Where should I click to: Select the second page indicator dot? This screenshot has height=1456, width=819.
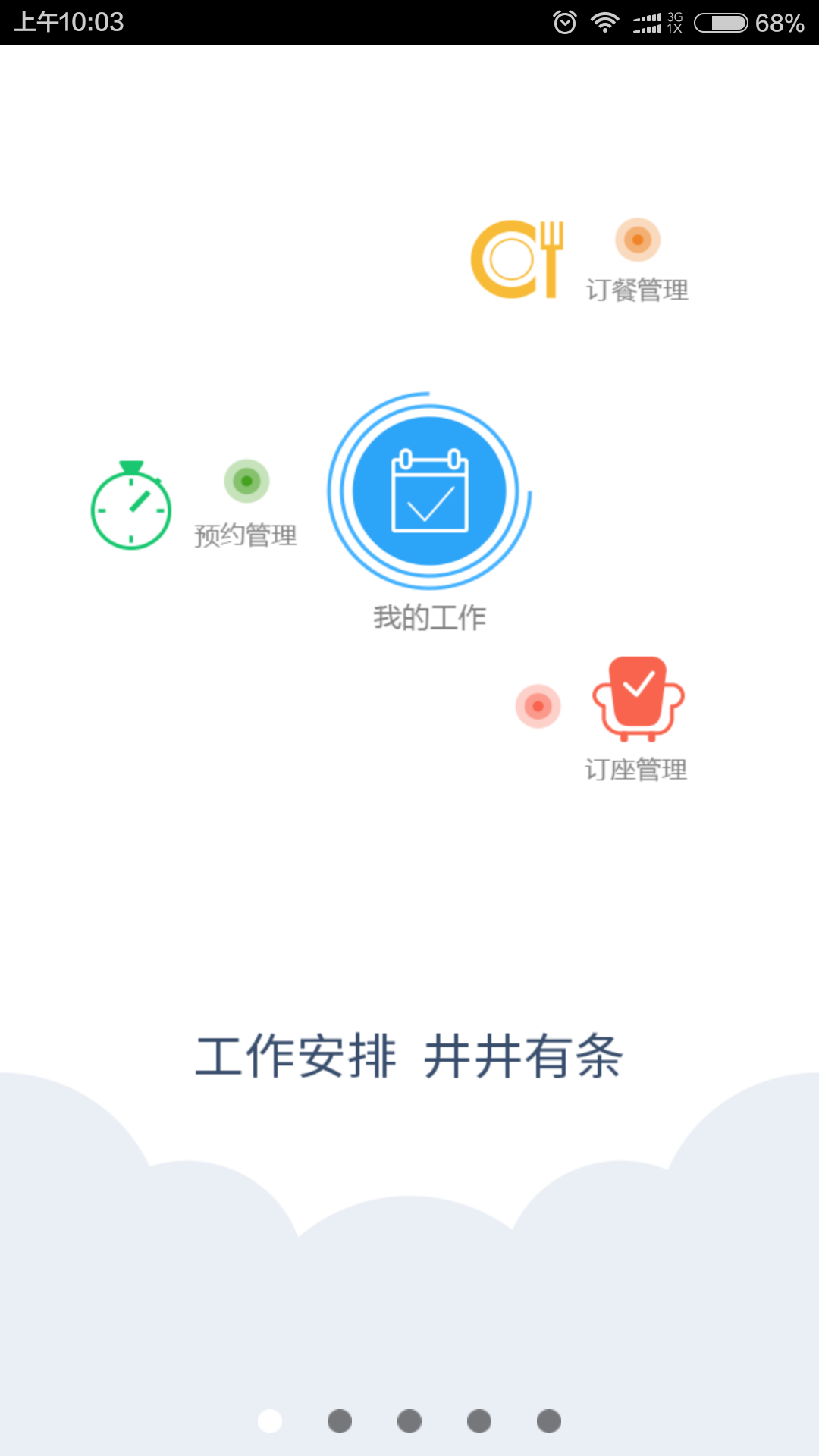pyautogui.click(x=340, y=1421)
